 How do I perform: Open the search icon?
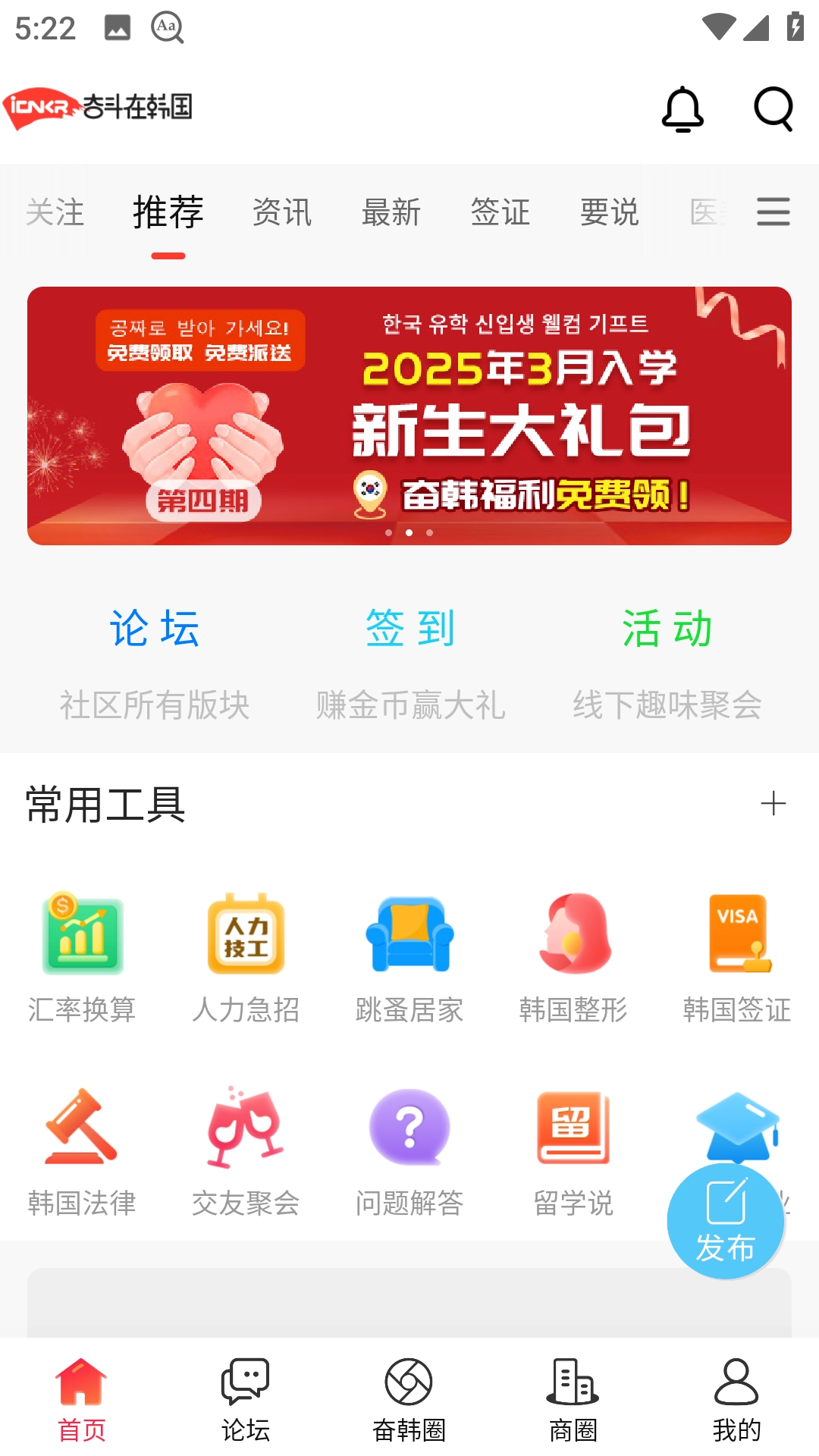[773, 110]
